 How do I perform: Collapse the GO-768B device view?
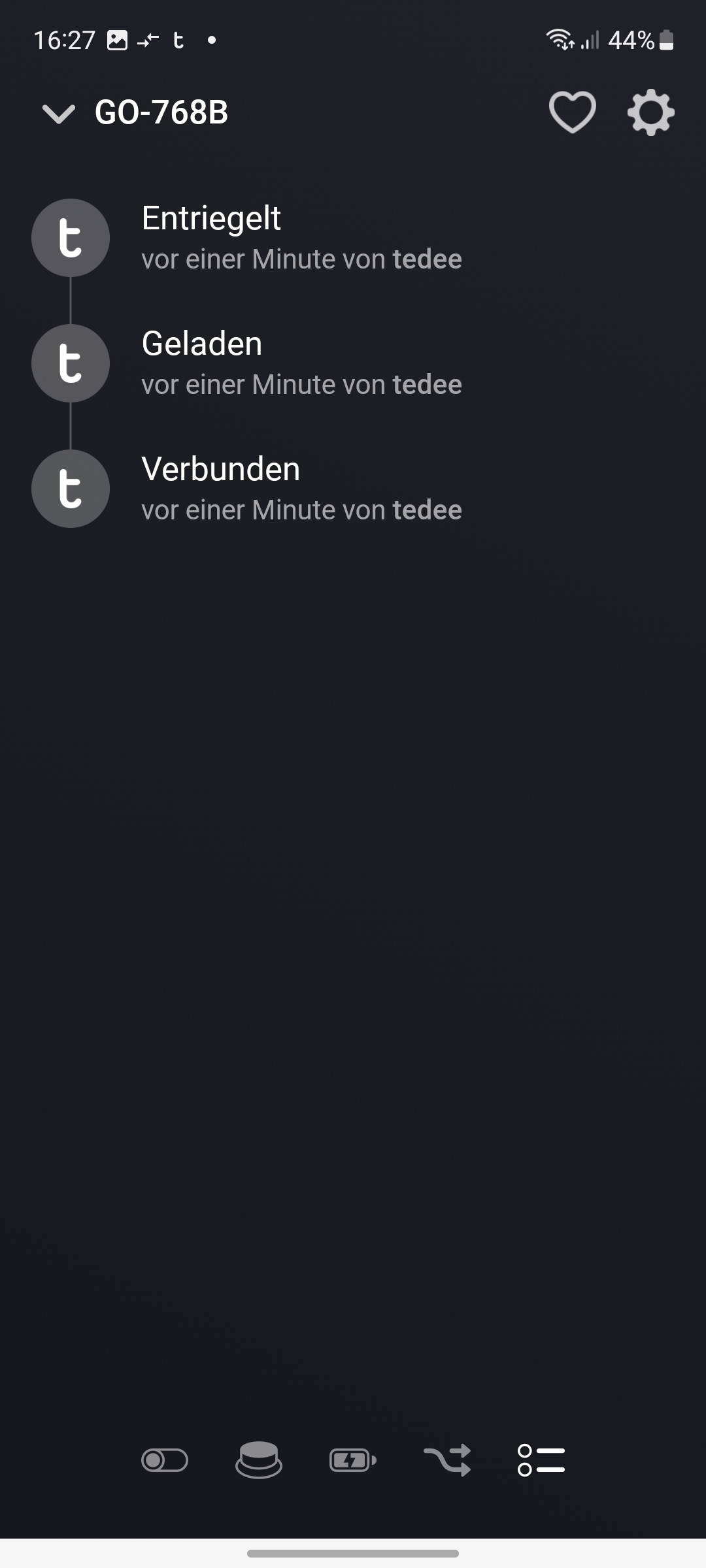59,114
